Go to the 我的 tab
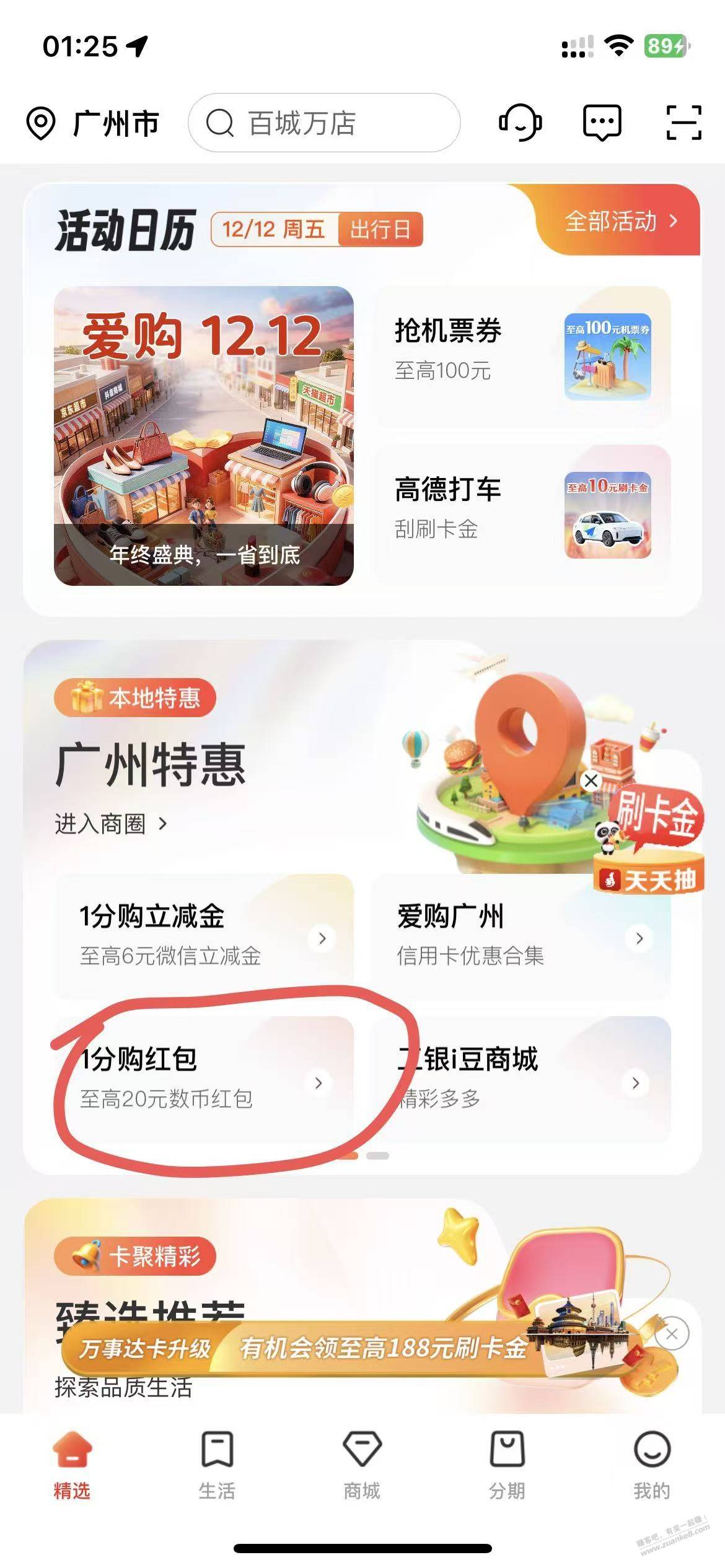This screenshot has width=725, height=1568. tap(652, 1465)
